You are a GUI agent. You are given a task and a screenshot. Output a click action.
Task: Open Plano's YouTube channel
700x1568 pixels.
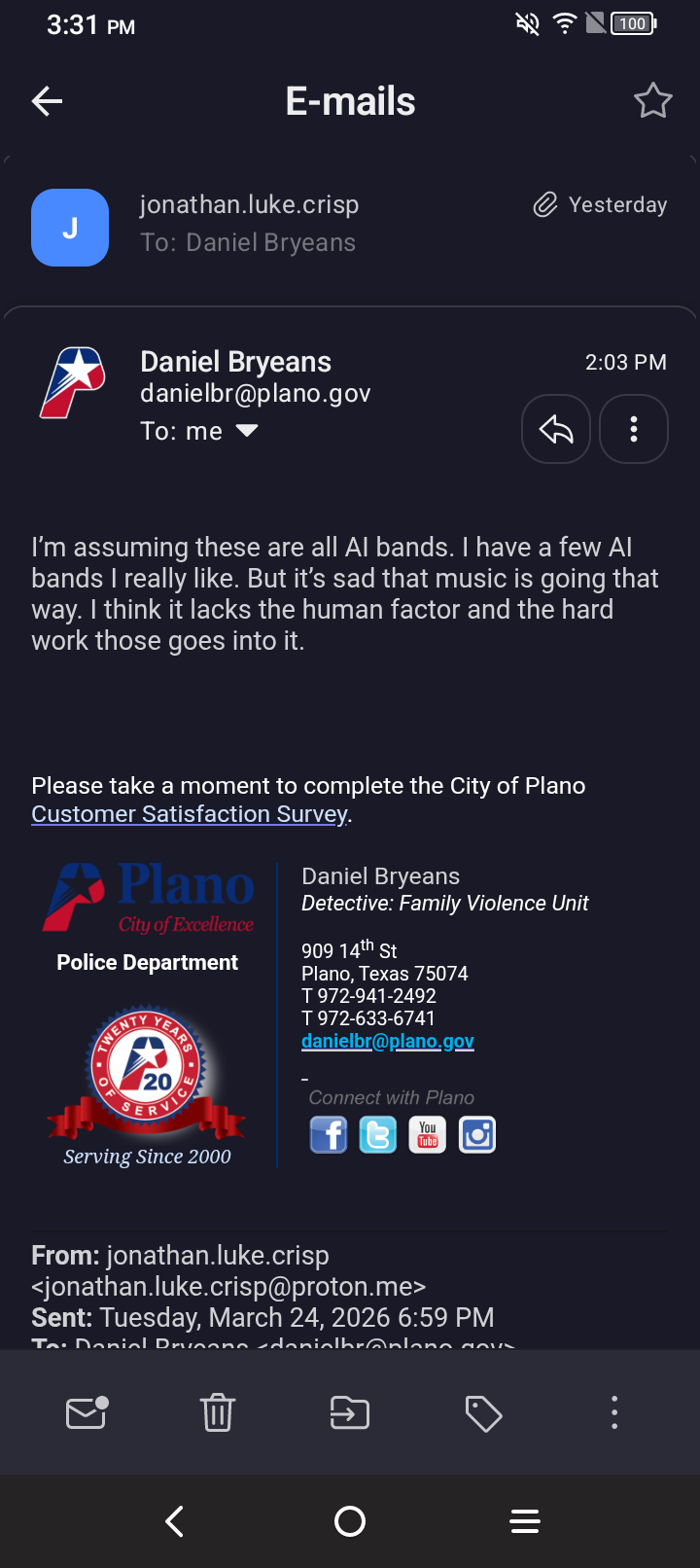(x=427, y=1134)
